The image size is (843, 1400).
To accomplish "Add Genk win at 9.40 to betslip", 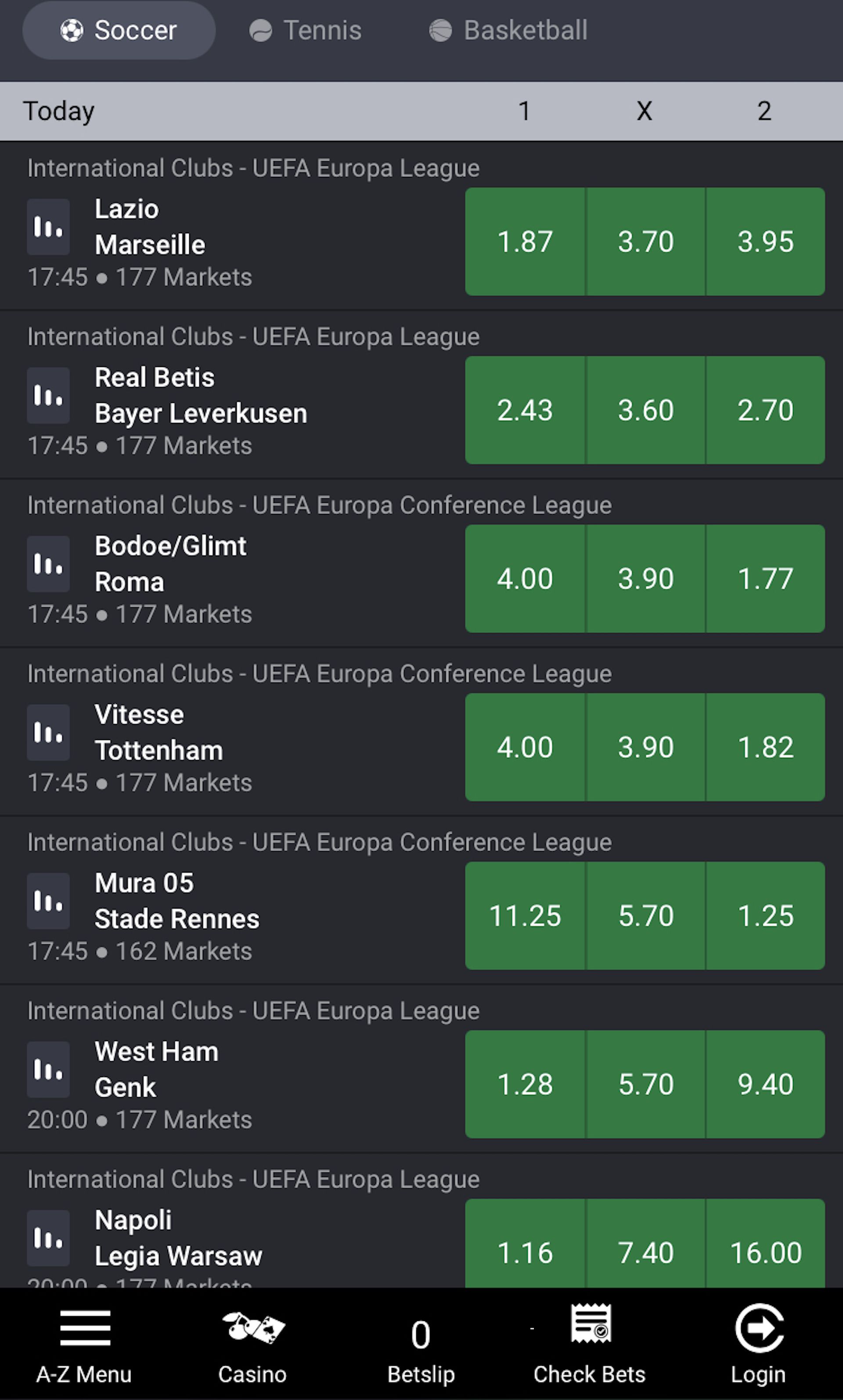I will 764,1084.
